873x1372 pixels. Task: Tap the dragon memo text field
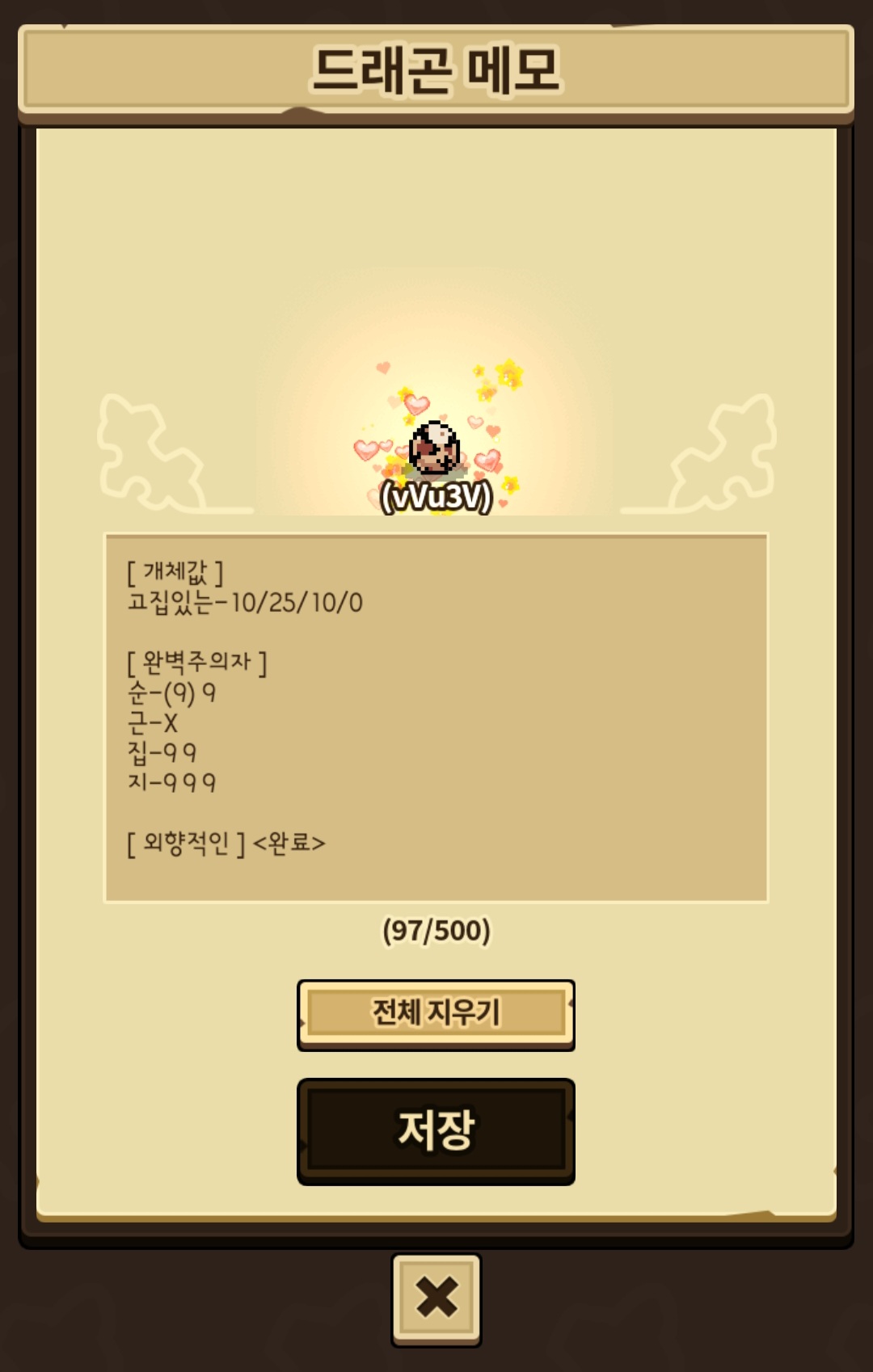point(436,718)
